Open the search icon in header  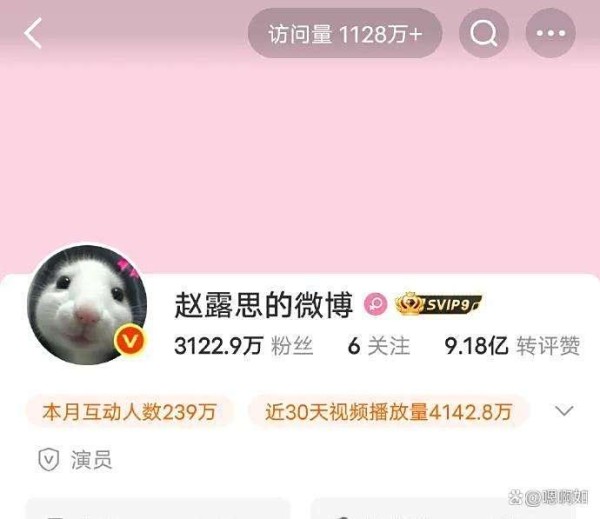tap(484, 34)
